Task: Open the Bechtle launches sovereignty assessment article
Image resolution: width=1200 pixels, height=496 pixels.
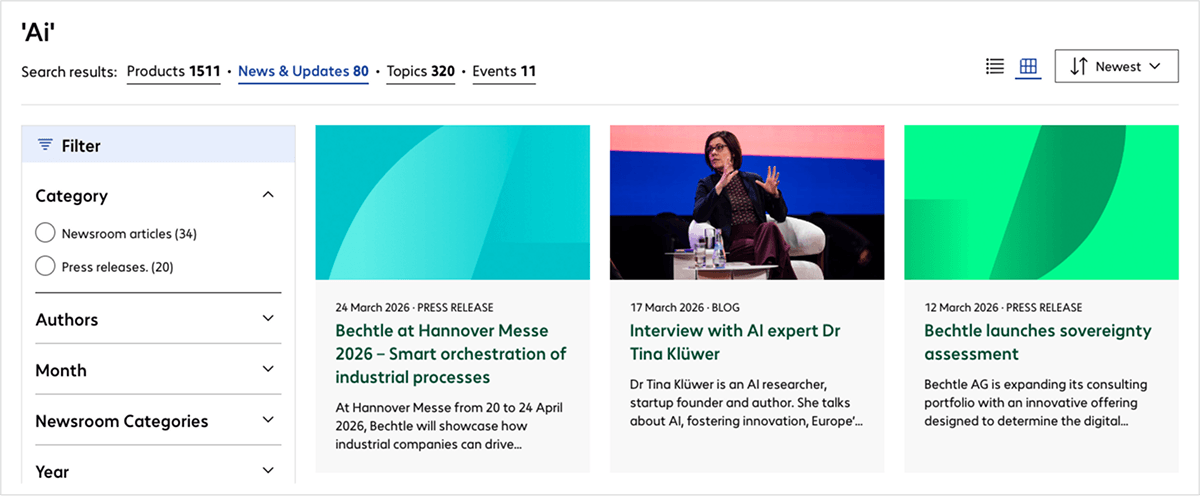Action: click(x=1037, y=342)
